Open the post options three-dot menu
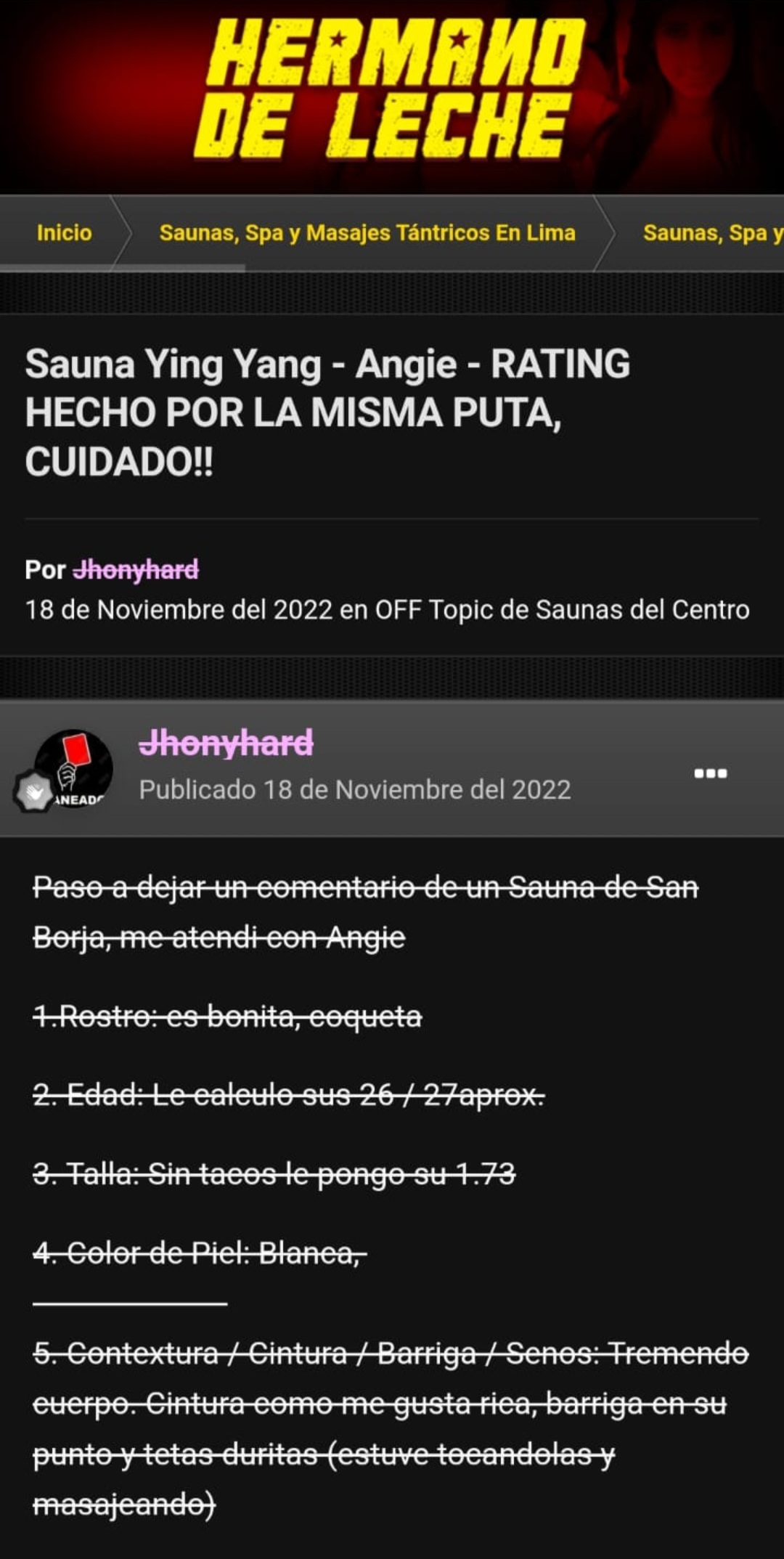 pos(710,773)
